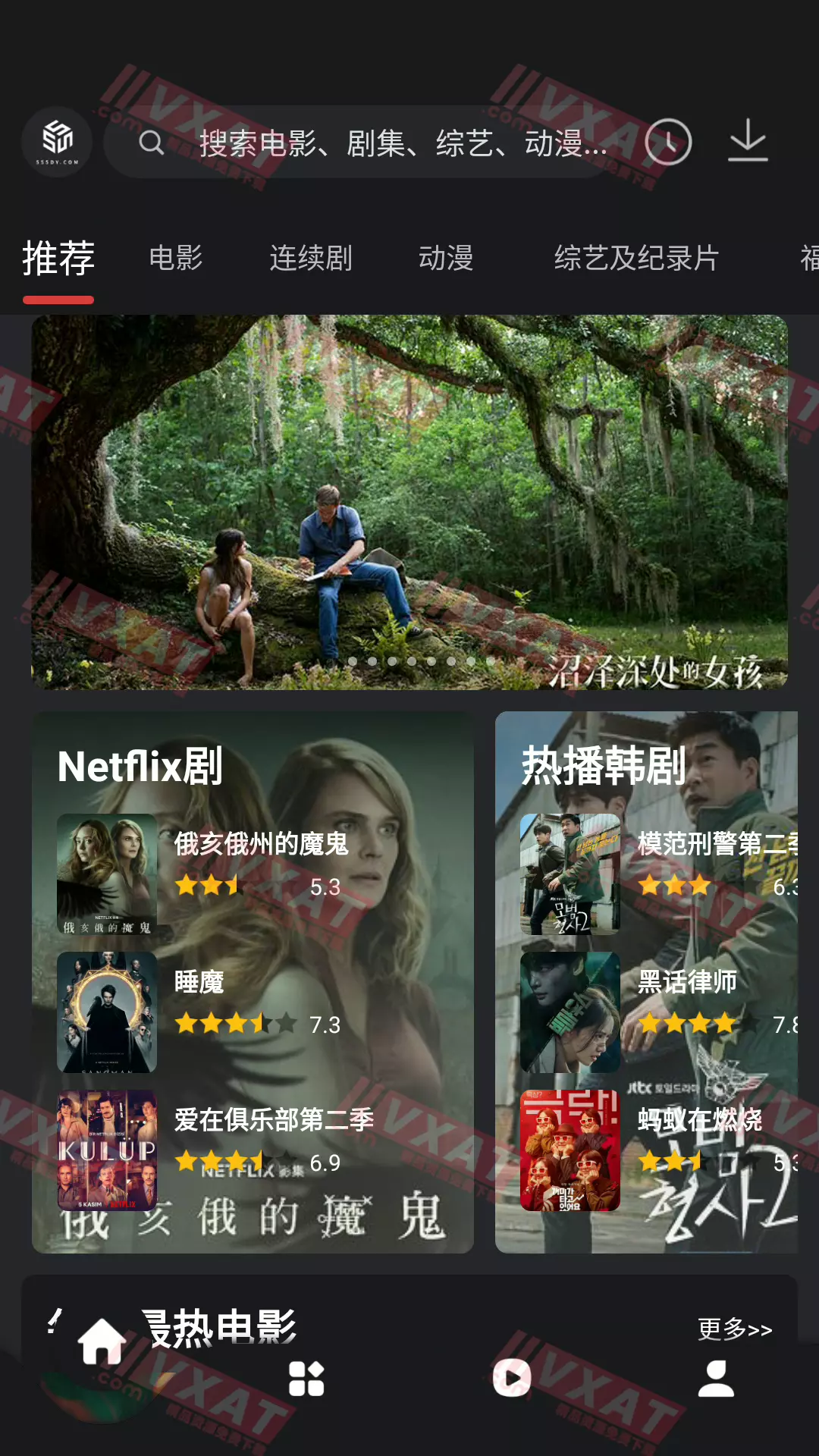Open the 连续剧 section
Viewport: 819px width, 1456px height.
point(312,259)
